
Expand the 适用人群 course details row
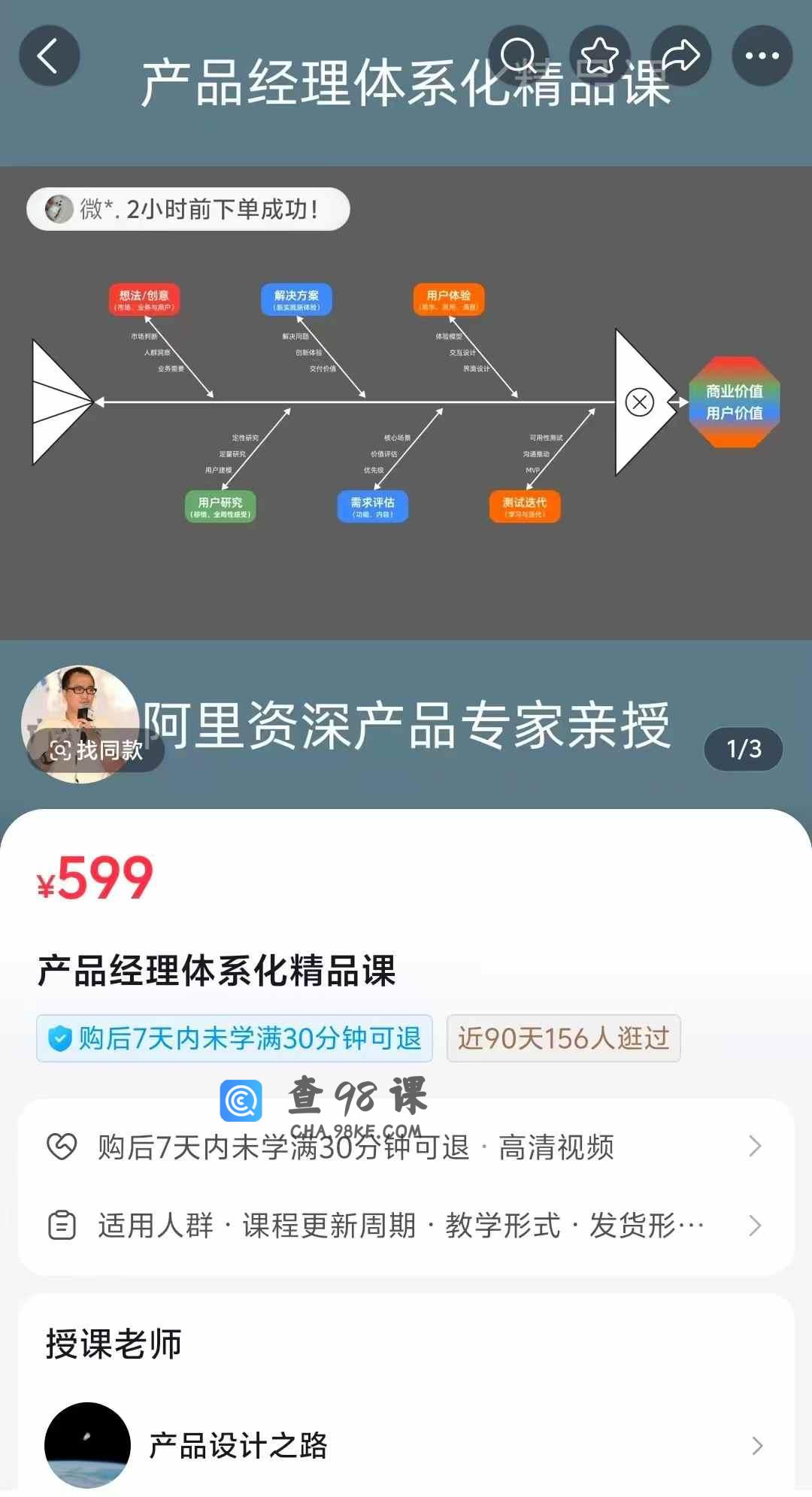(406, 1226)
